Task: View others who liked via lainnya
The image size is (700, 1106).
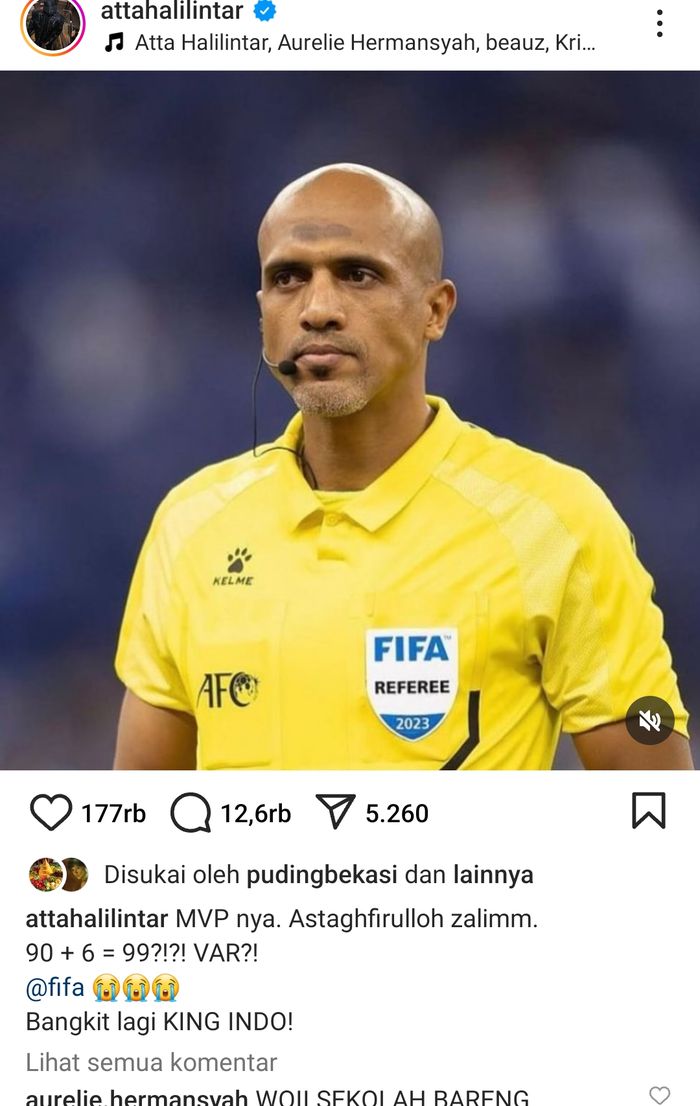Action: [493, 875]
